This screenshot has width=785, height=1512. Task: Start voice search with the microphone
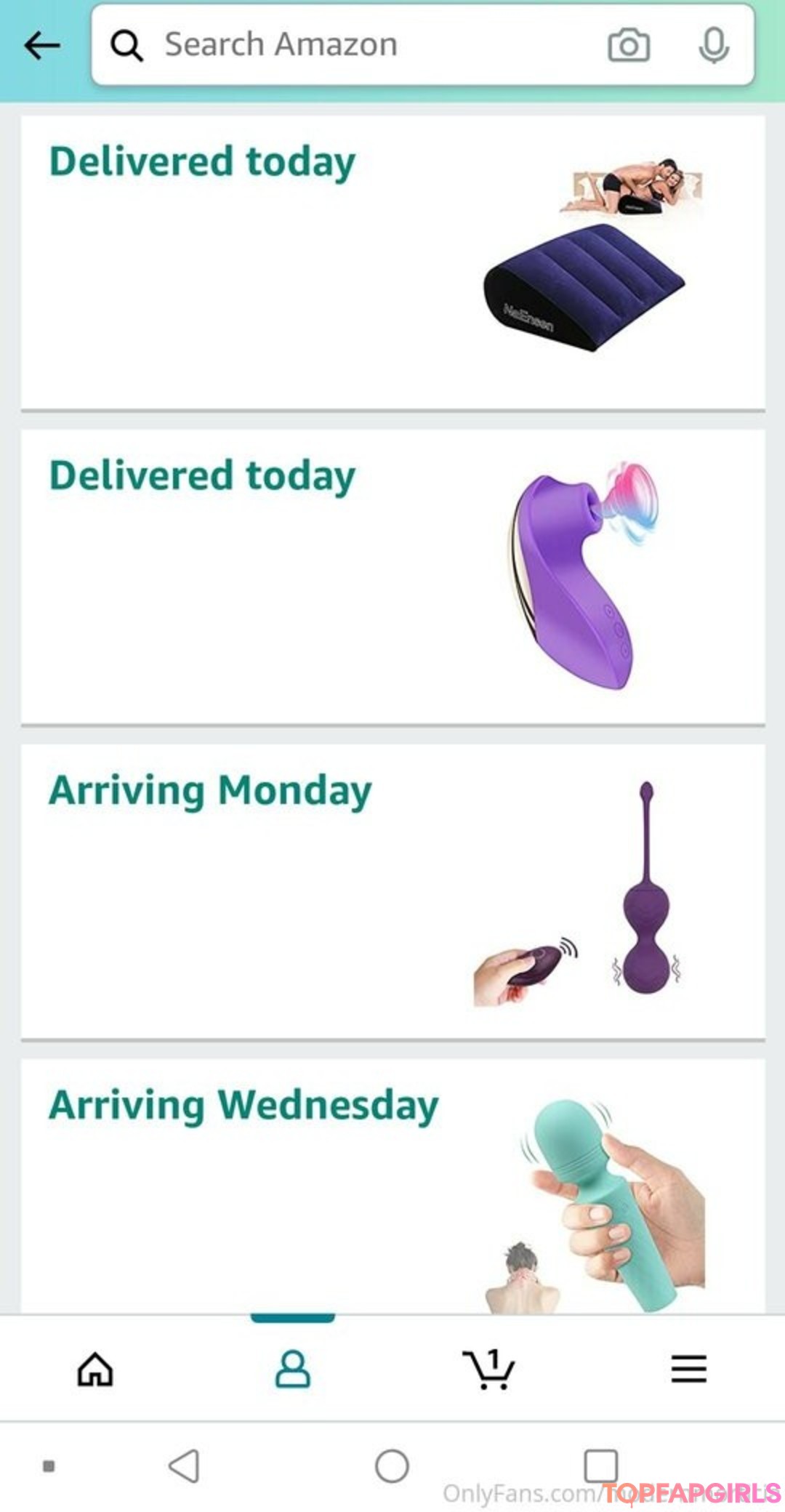pyautogui.click(x=714, y=46)
